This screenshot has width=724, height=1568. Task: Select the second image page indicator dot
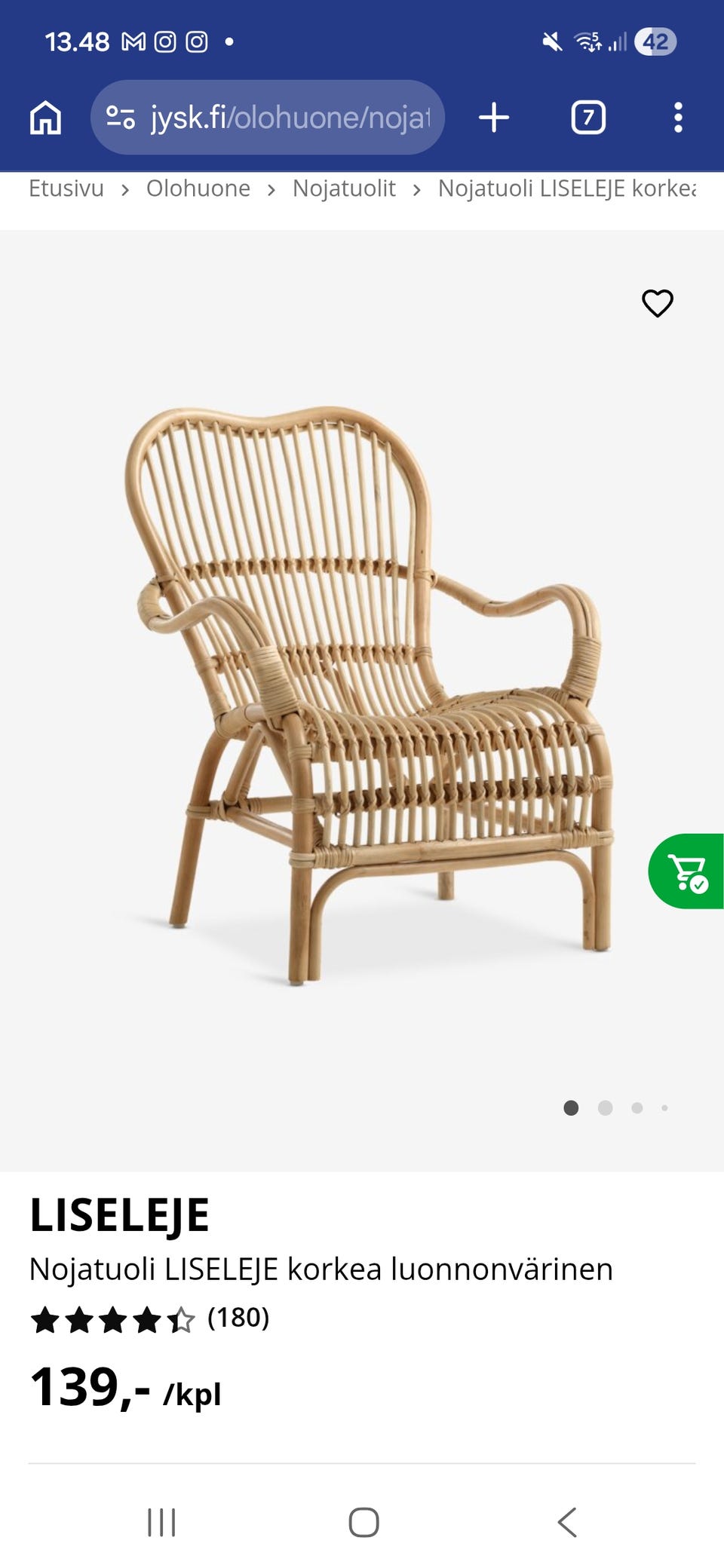click(605, 1107)
